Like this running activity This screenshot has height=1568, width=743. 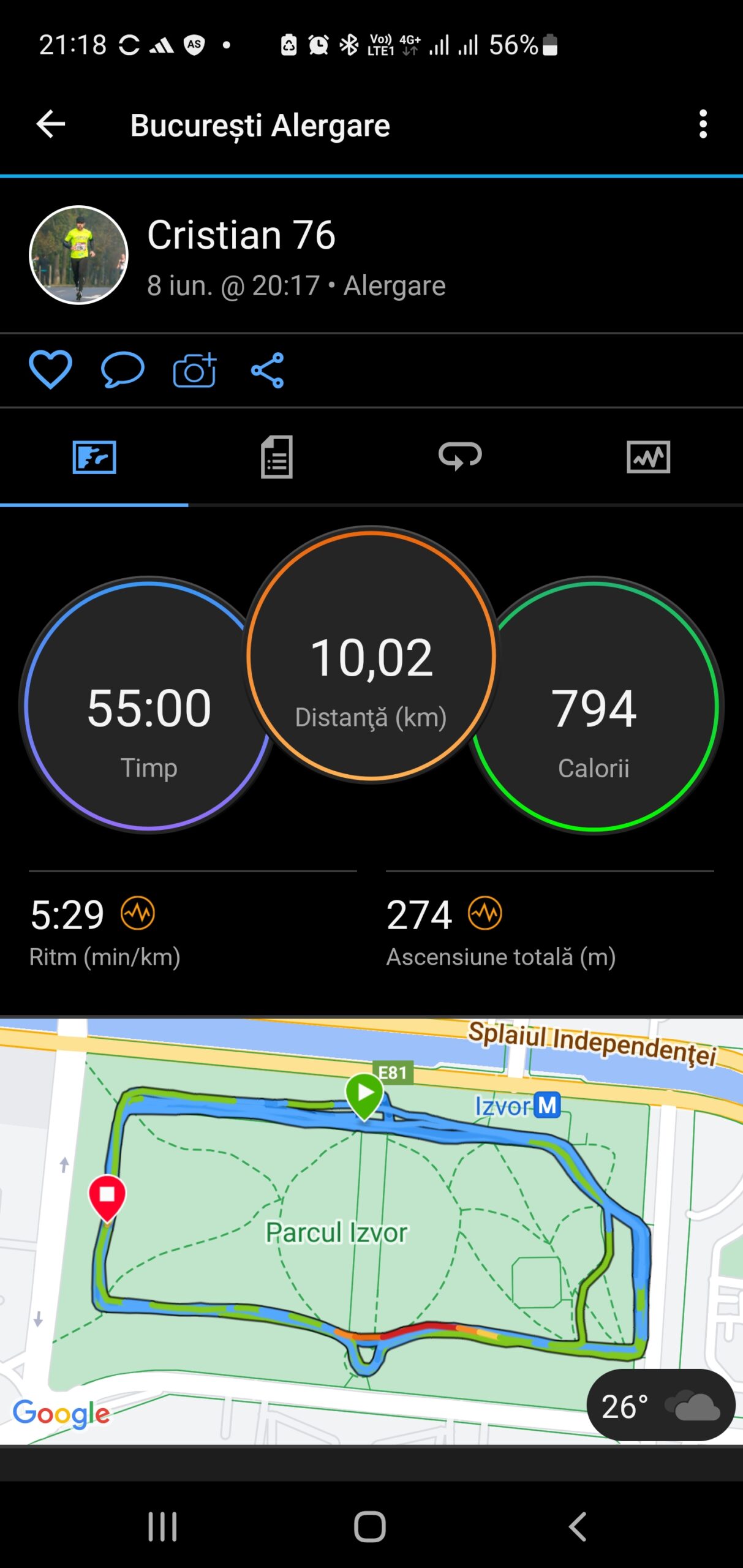point(50,370)
